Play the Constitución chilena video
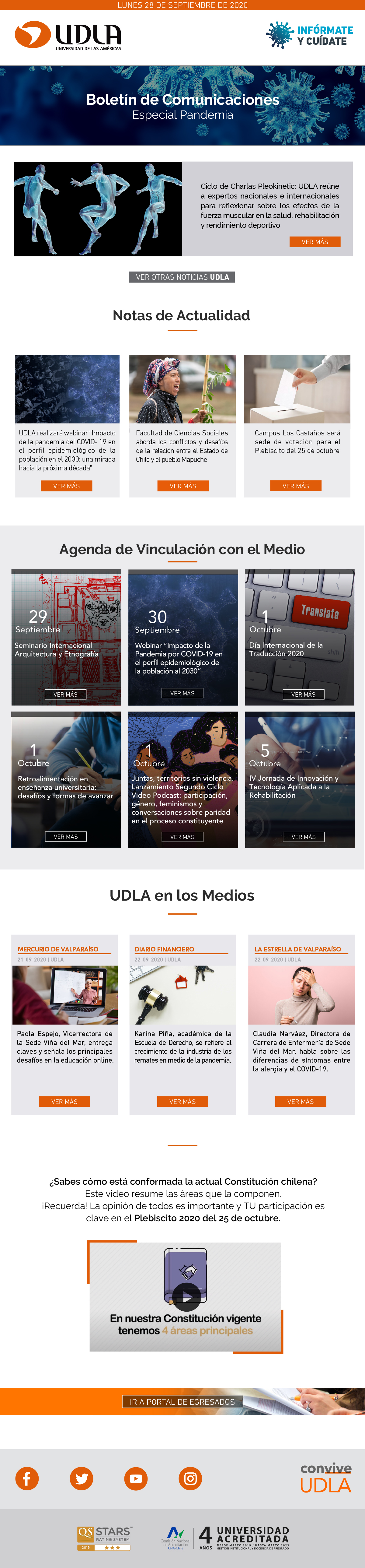365x1568 pixels. pos(186,1297)
